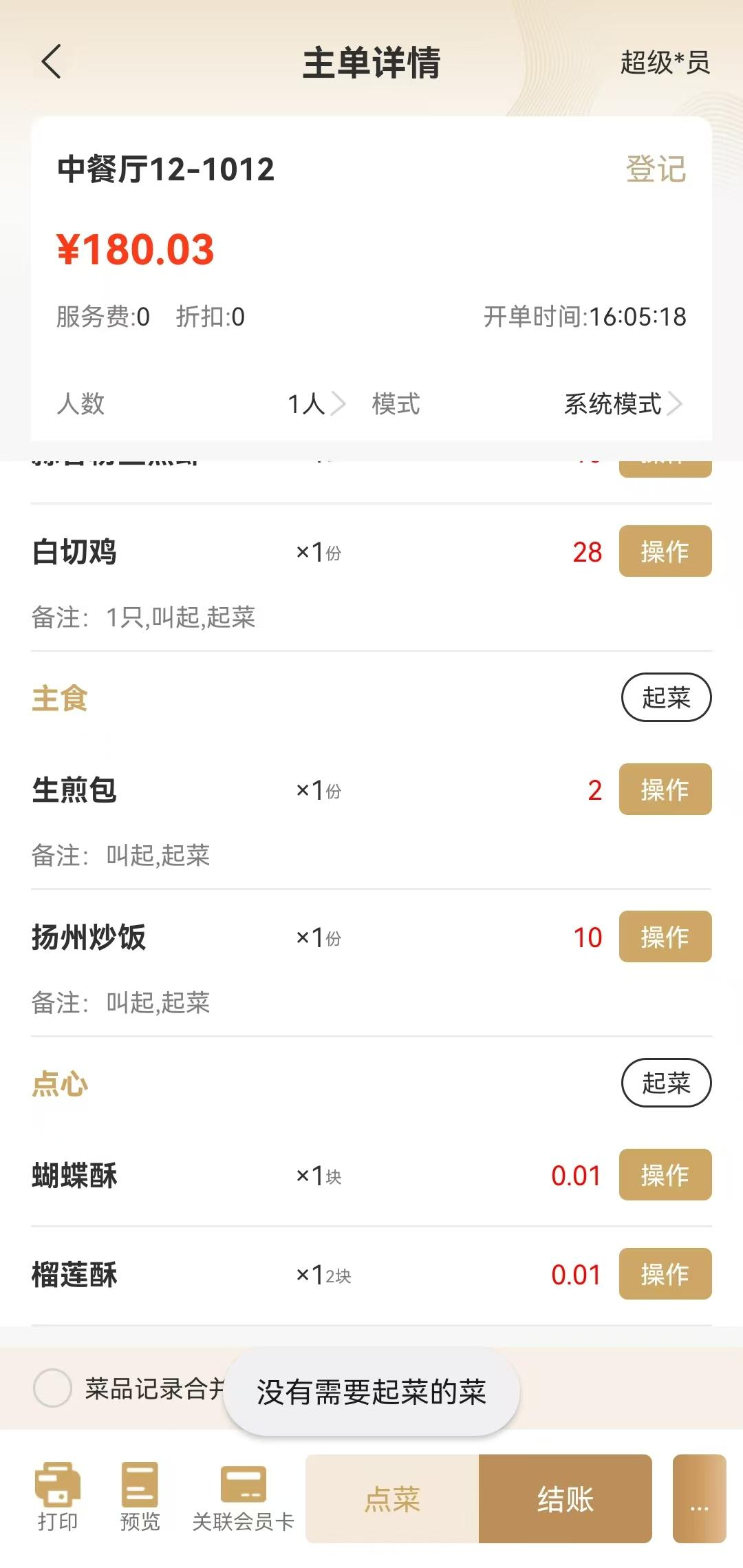The width and height of the screenshot is (743, 1568).
Task: Print the order with 打印
Action: click(x=58, y=1496)
